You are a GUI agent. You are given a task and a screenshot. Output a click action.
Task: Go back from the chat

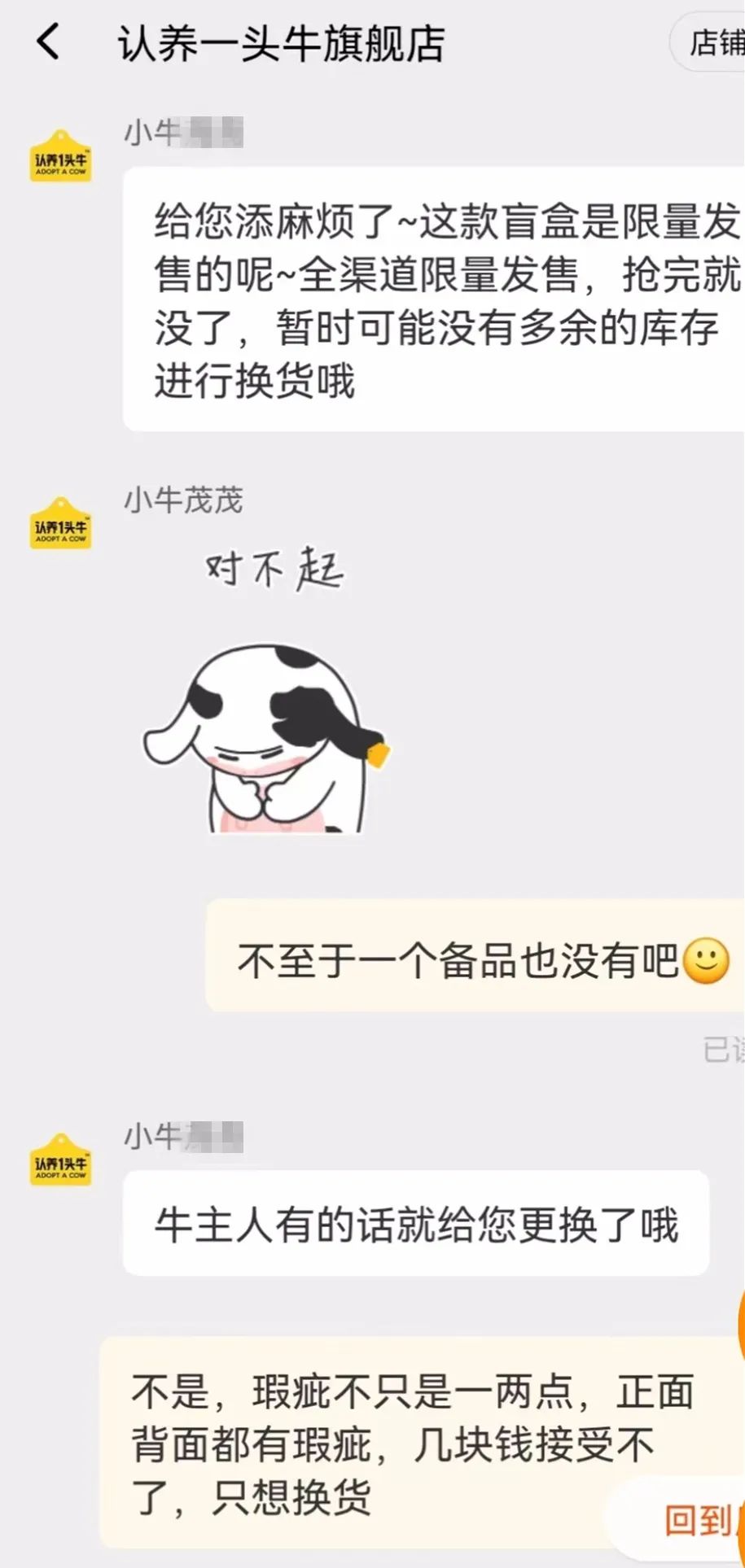(48, 42)
